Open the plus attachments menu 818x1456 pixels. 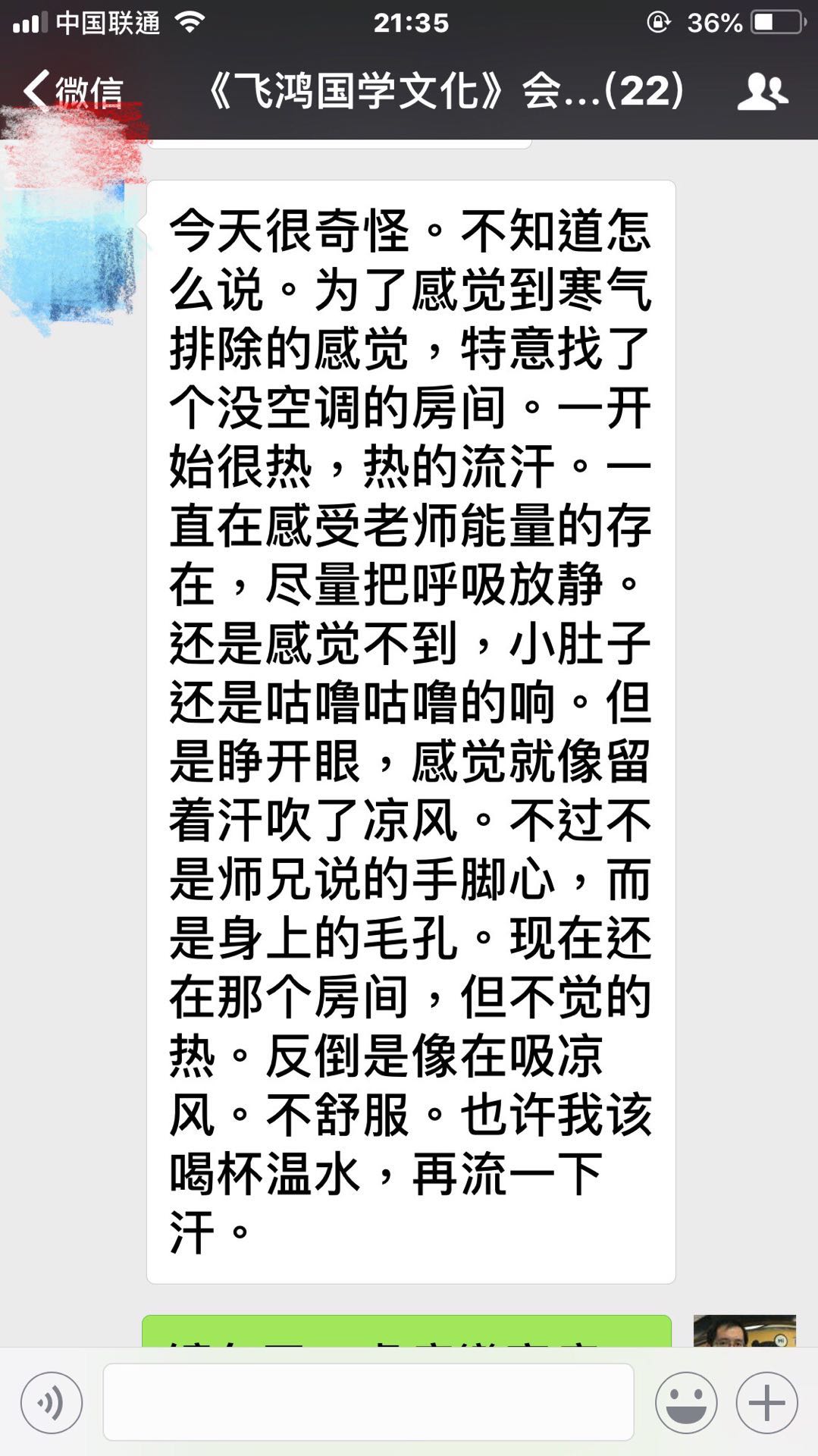pos(766,1403)
